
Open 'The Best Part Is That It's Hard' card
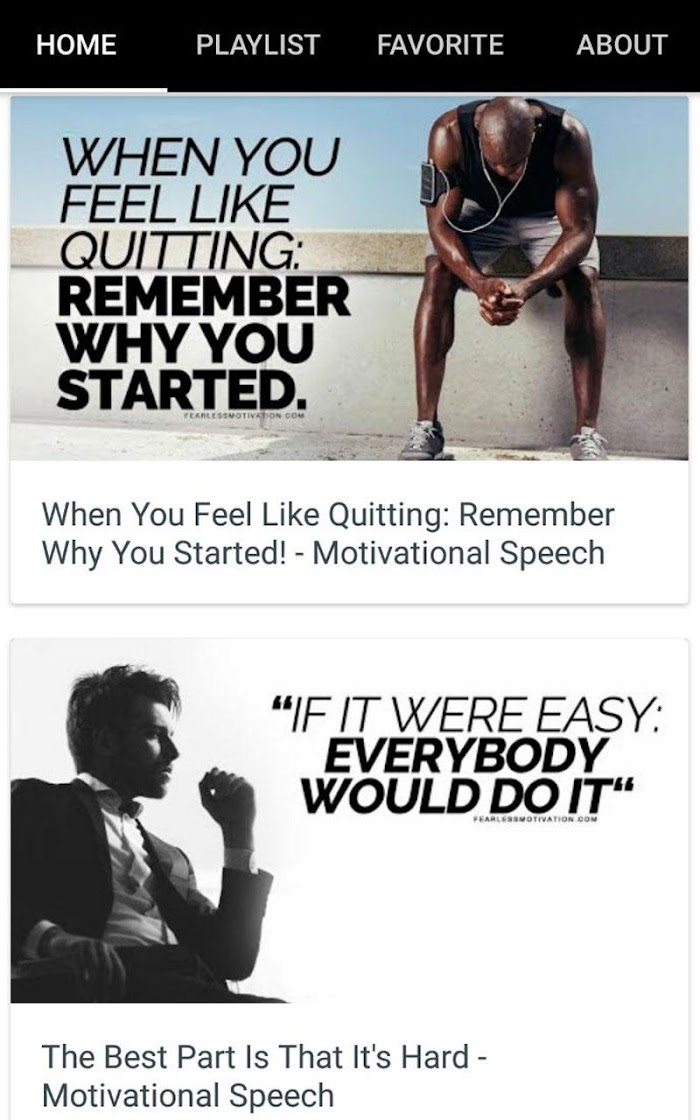[349, 879]
